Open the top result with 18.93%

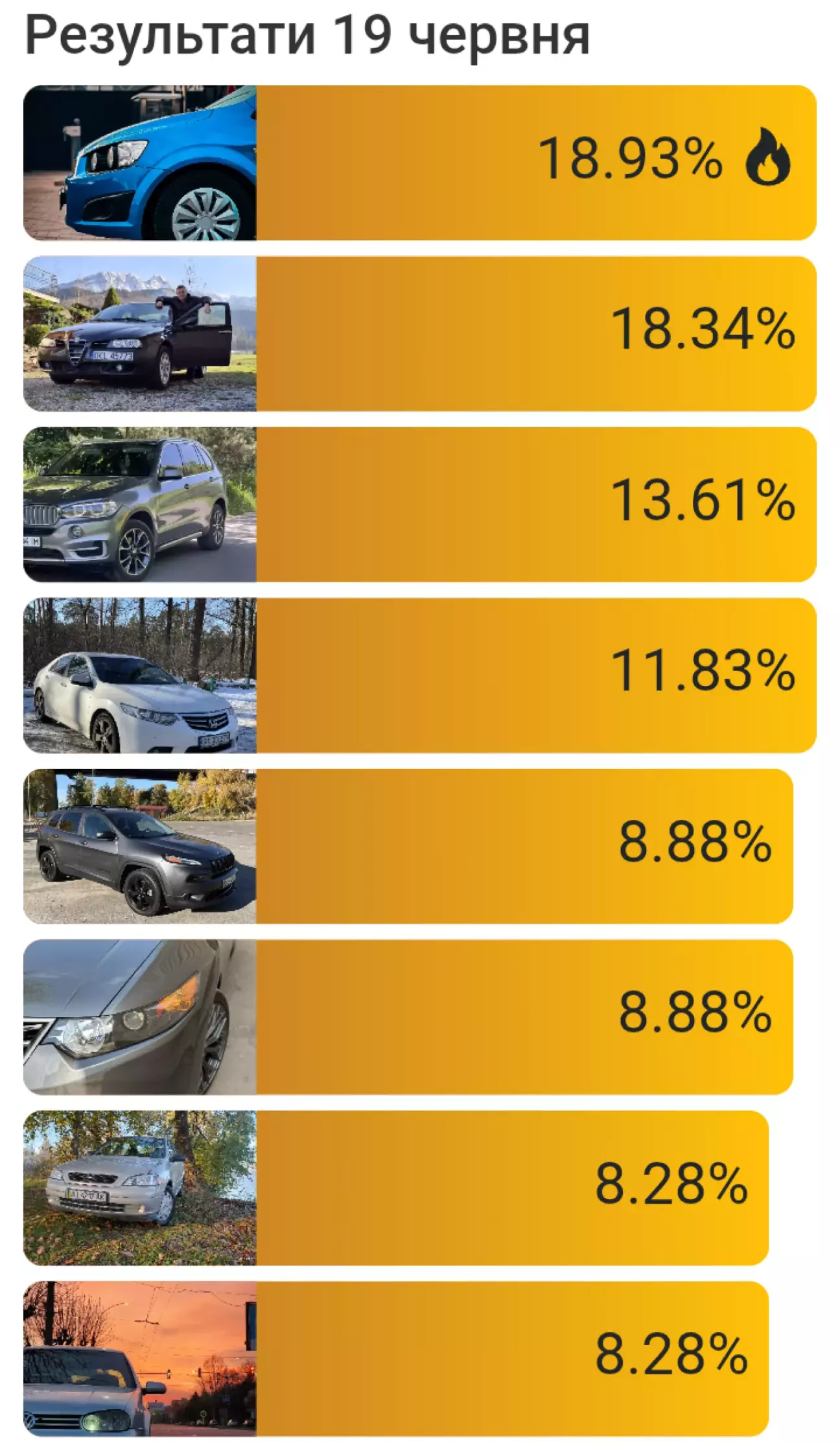coord(420,163)
